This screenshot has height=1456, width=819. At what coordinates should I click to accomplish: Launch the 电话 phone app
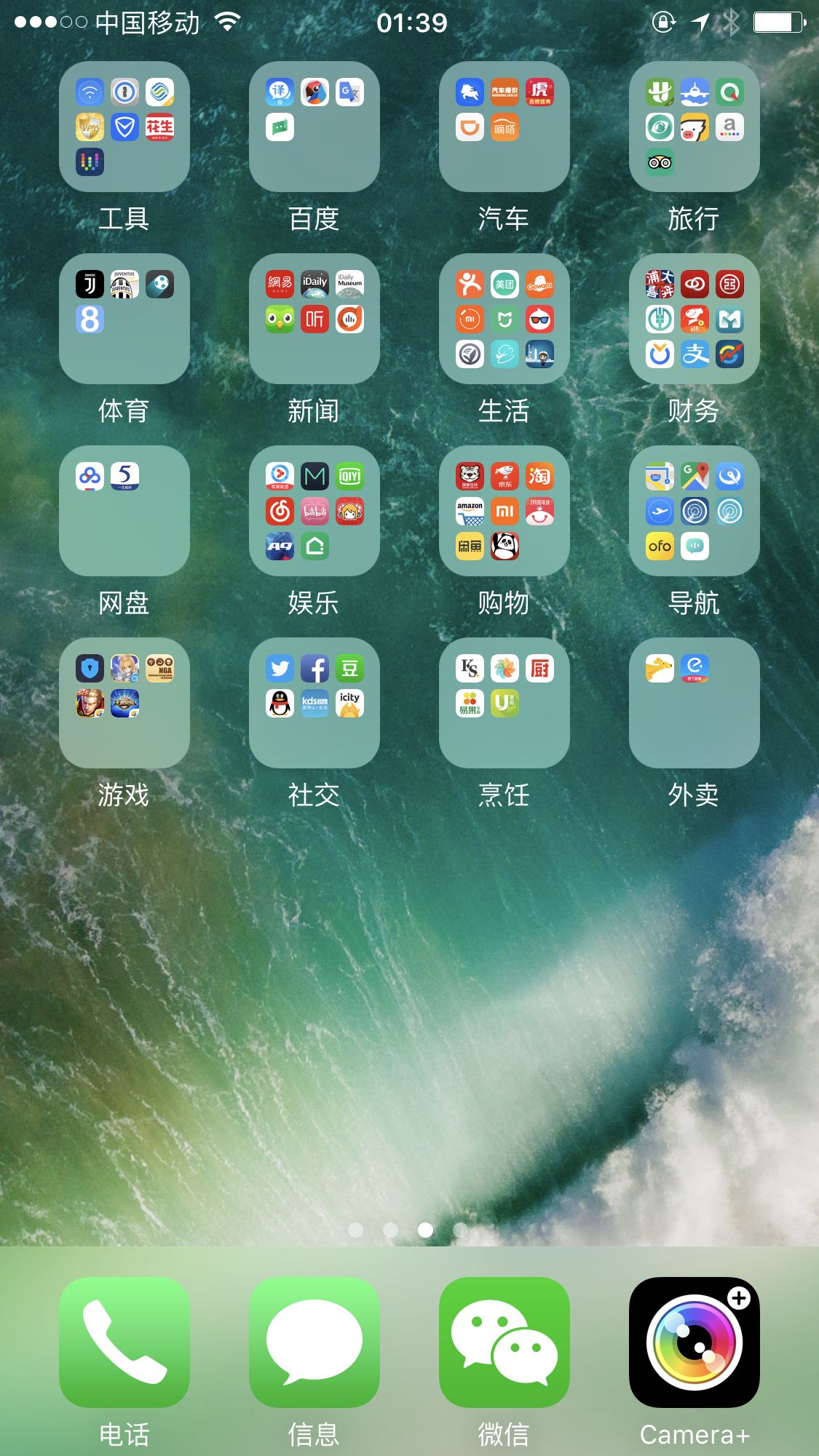tap(124, 1342)
